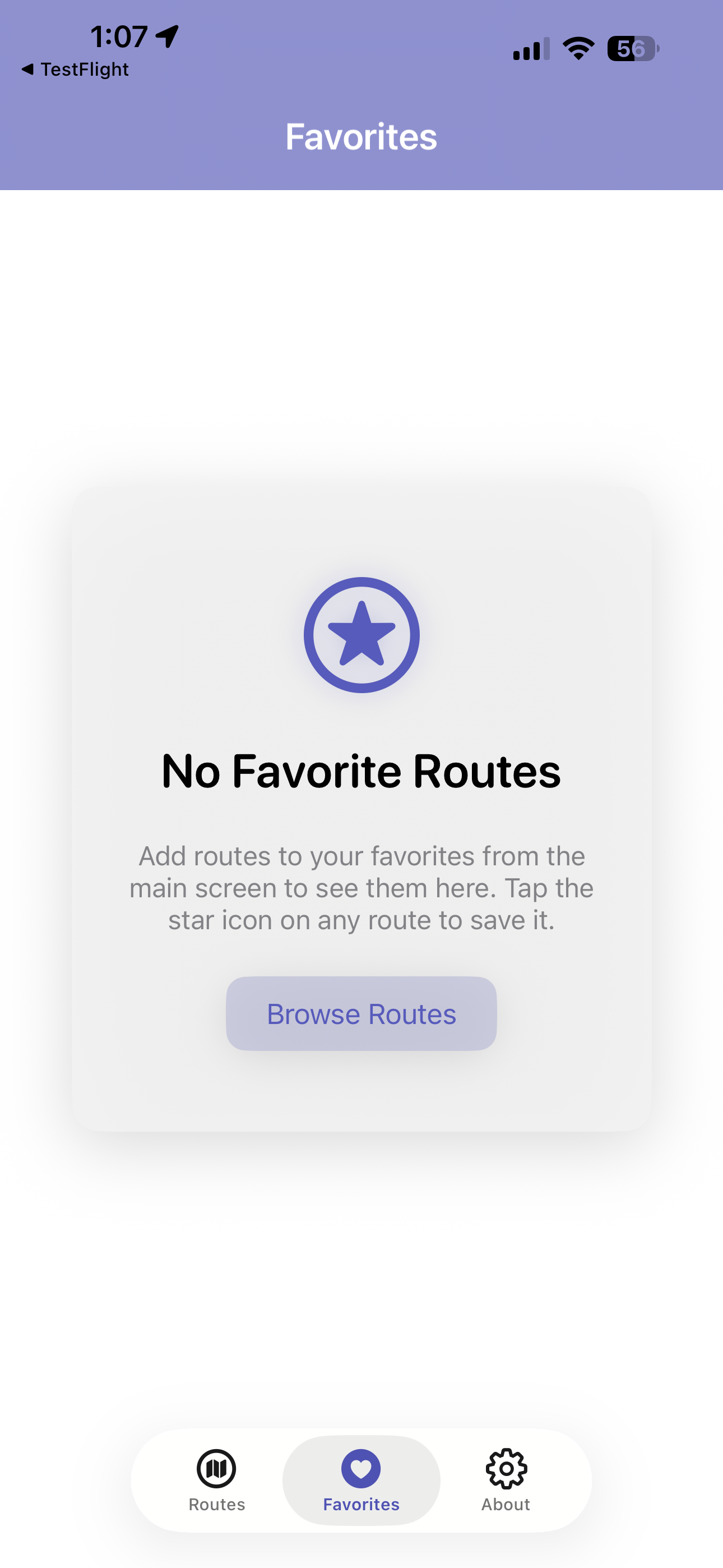
Task: Select the Favorites tab
Action: (361, 1480)
